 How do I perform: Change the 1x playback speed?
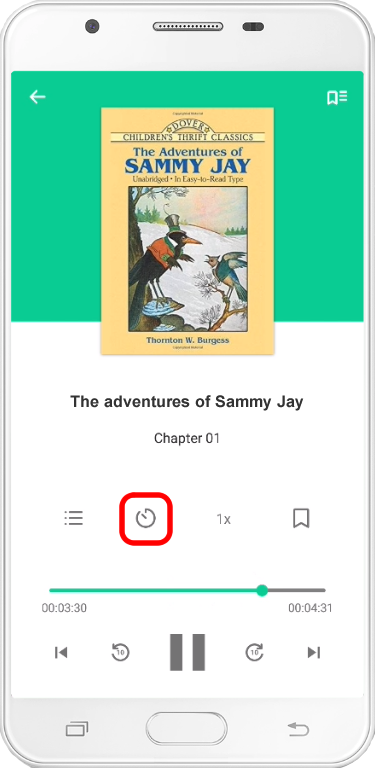[224, 519]
